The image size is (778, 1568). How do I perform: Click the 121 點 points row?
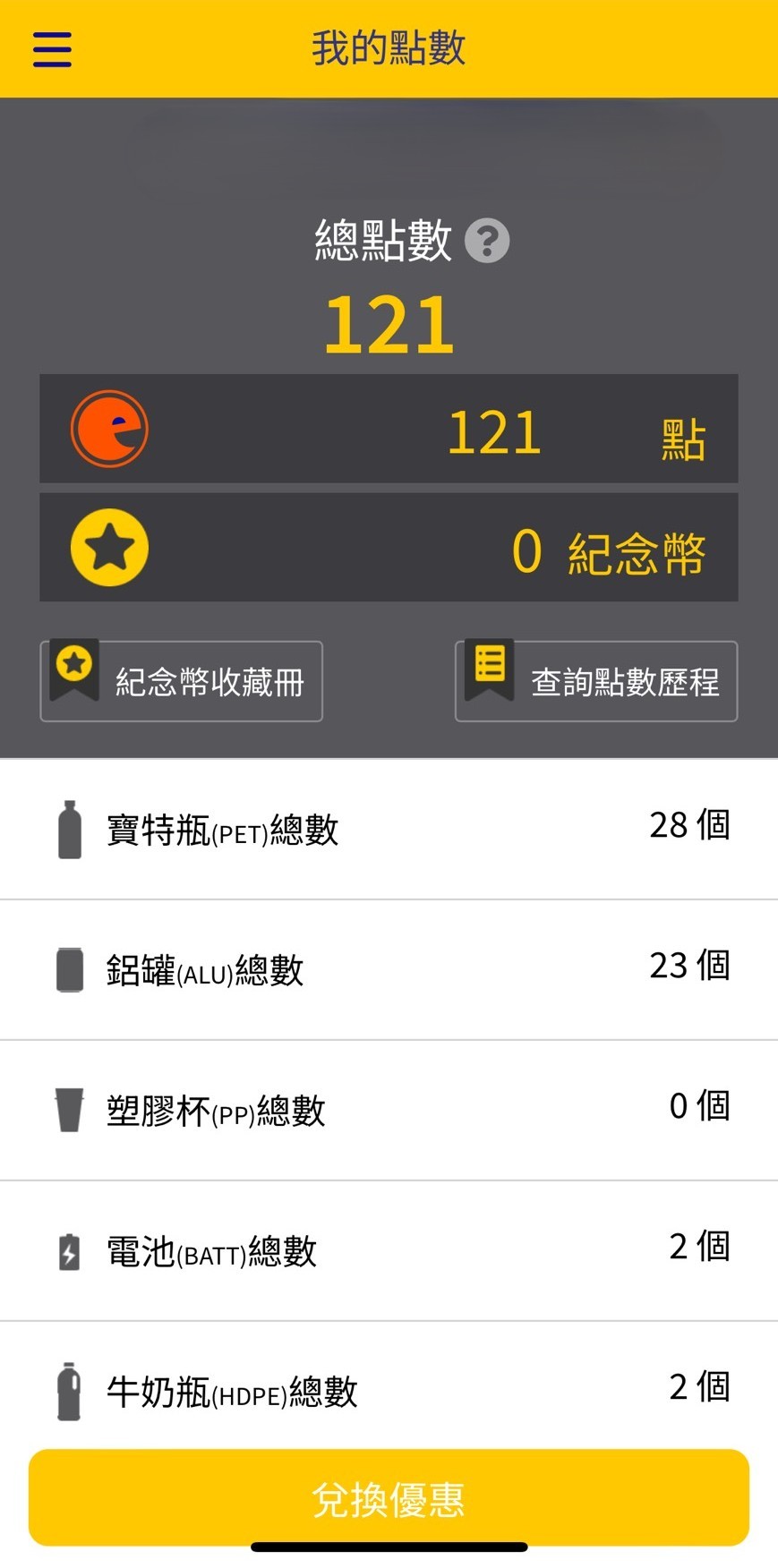pyautogui.click(x=389, y=429)
